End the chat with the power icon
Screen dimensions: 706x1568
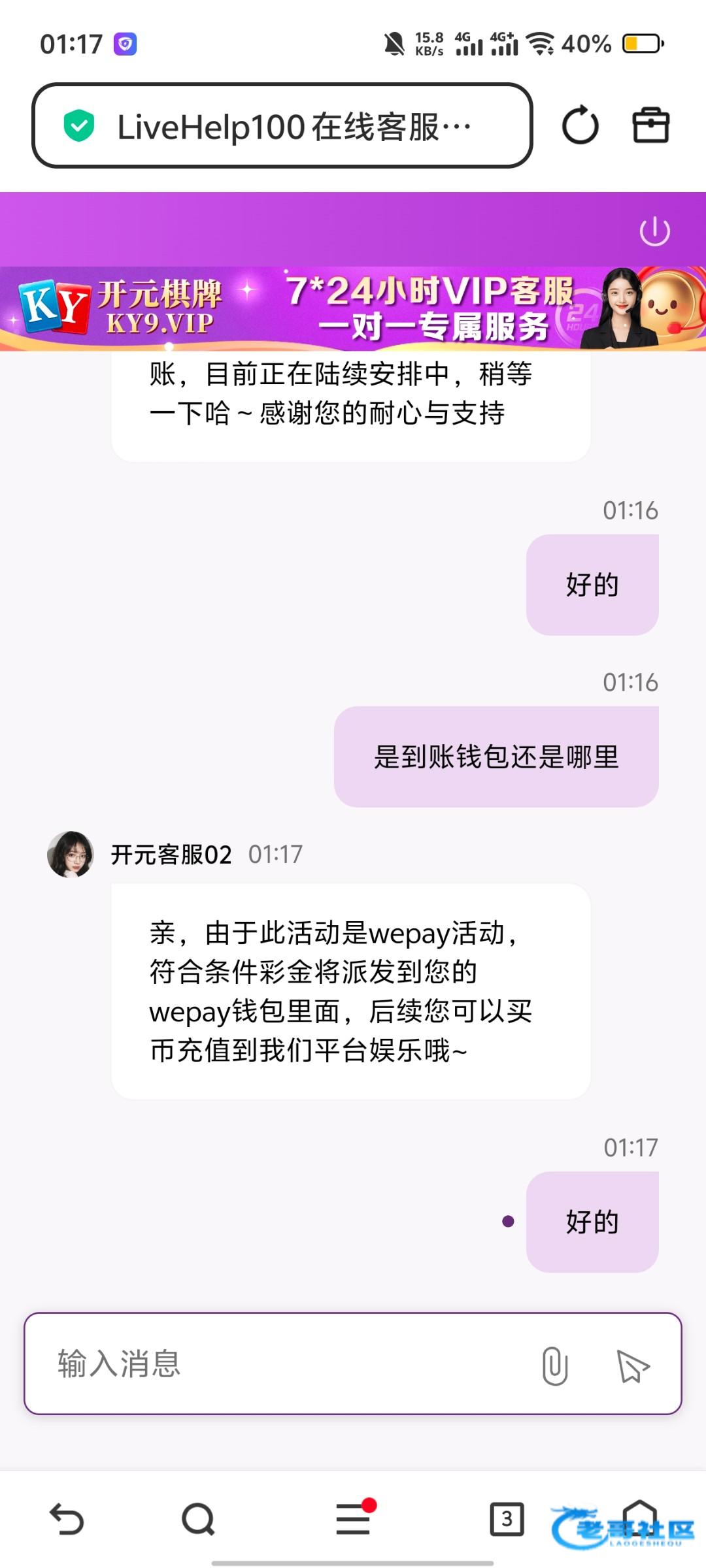click(654, 231)
